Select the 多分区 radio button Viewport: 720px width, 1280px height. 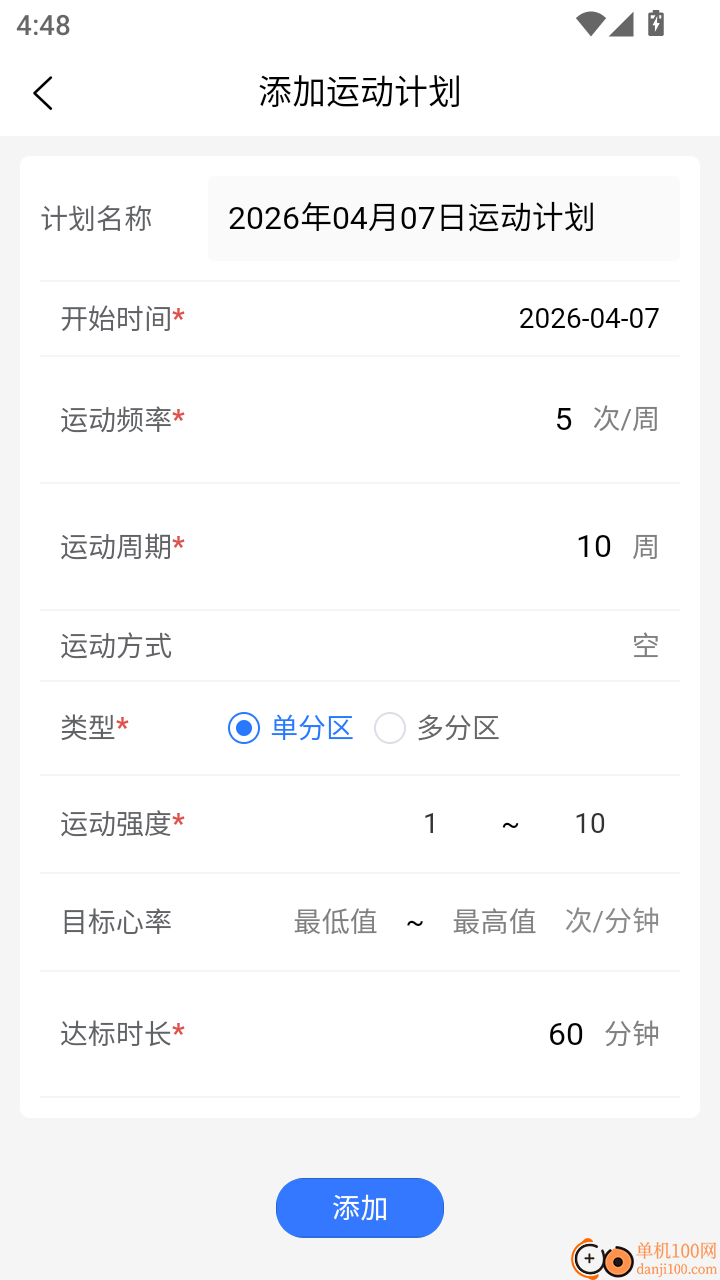pyautogui.click(x=390, y=728)
